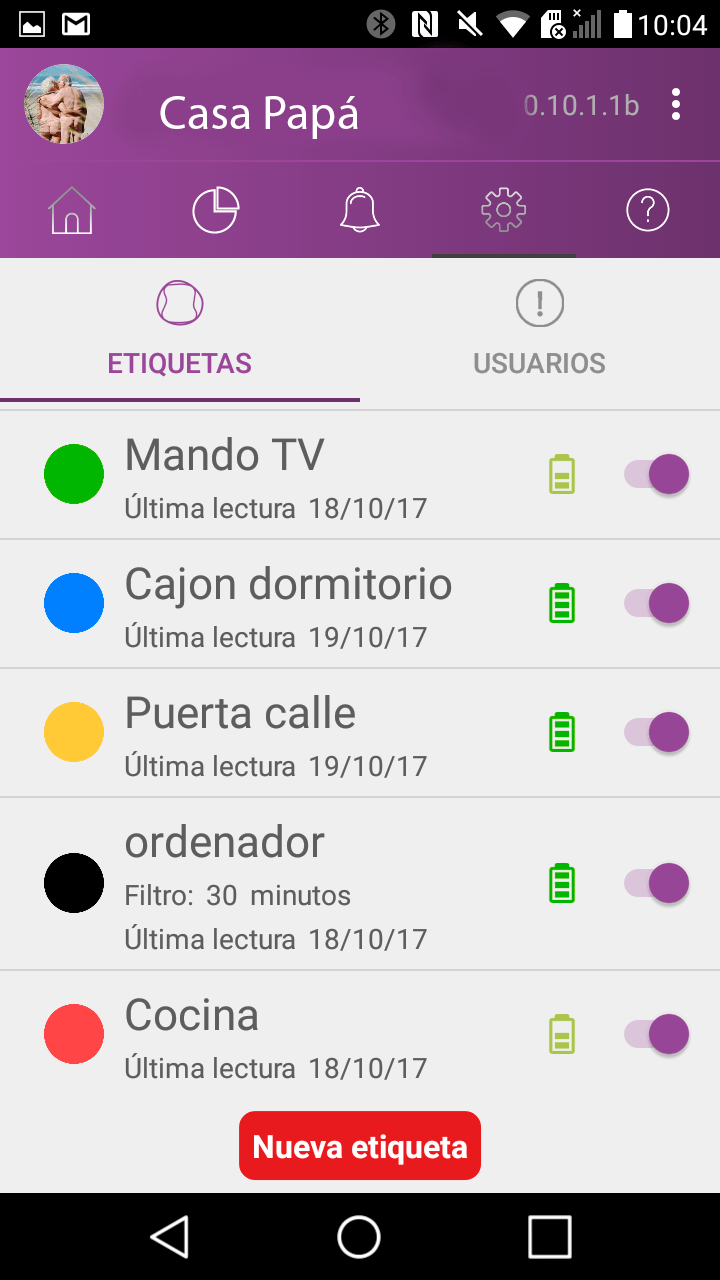Tap the Casa Papá profile picture
This screenshot has height=1280, width=720.
pyautogui.click(x=64, y=104)
